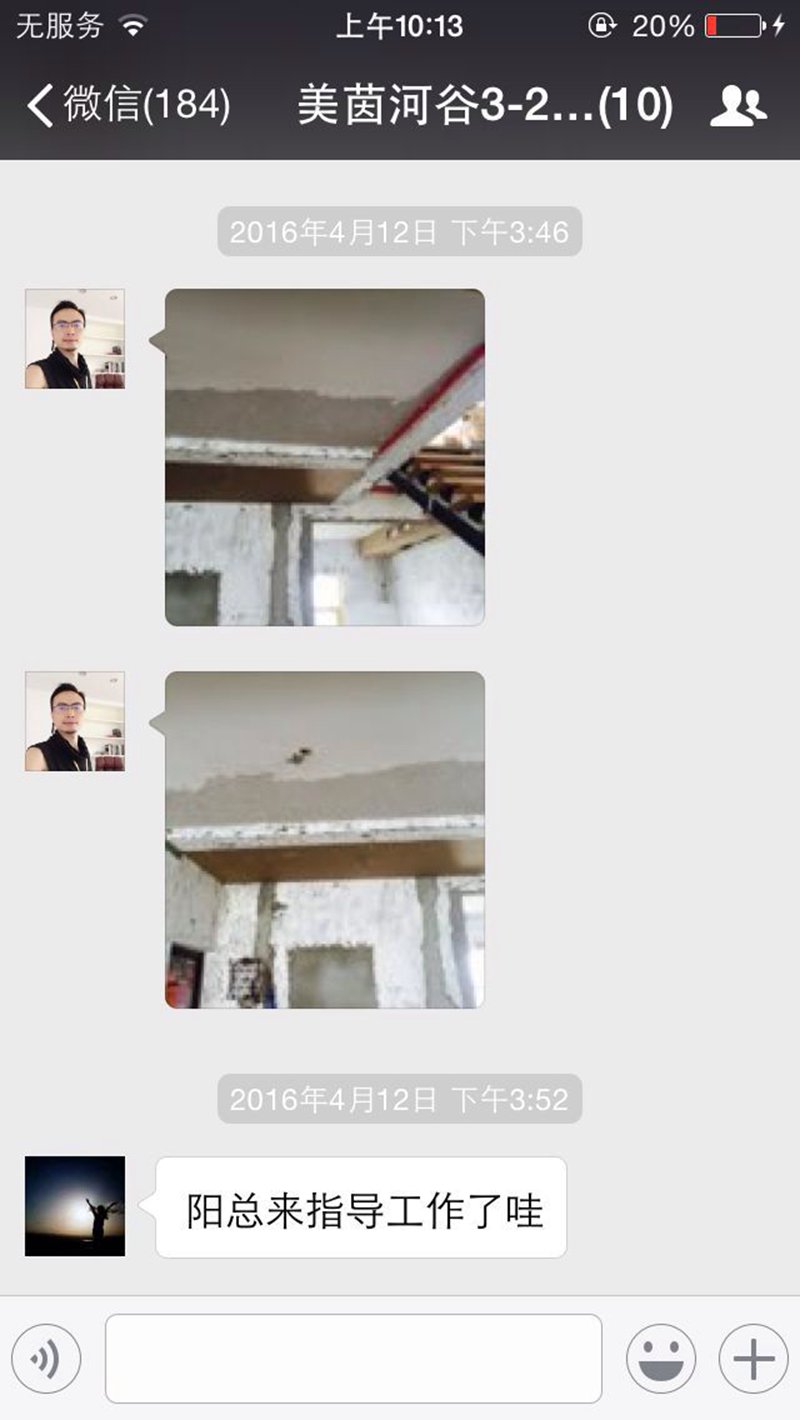Open the group members info icon
800x1420 pixels.
pyautogui.click(x=738, y=105)
